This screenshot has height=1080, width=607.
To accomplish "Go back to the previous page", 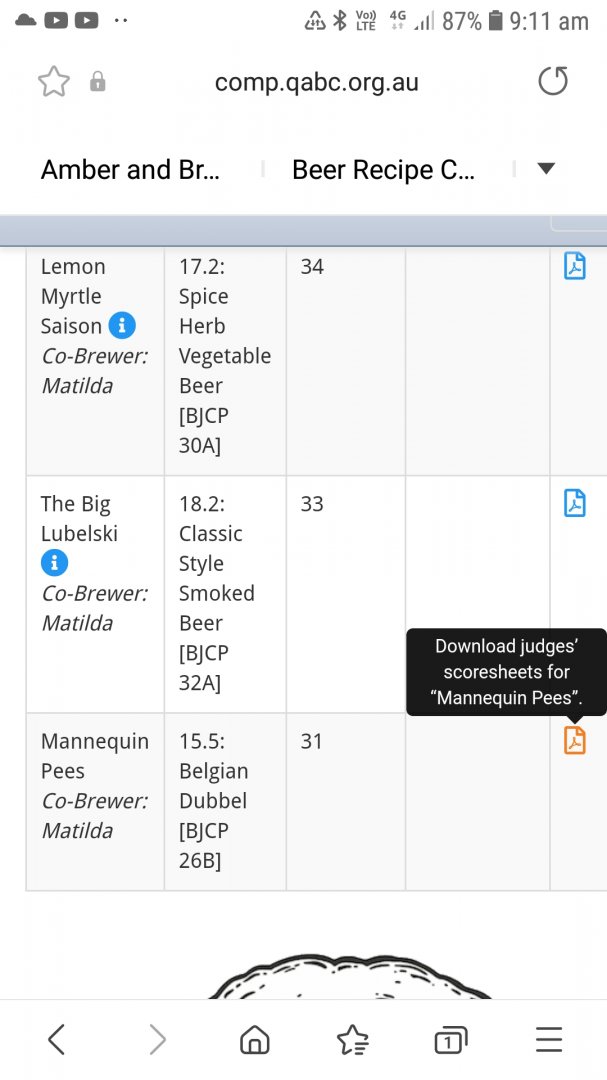I will pos(57,1041).
